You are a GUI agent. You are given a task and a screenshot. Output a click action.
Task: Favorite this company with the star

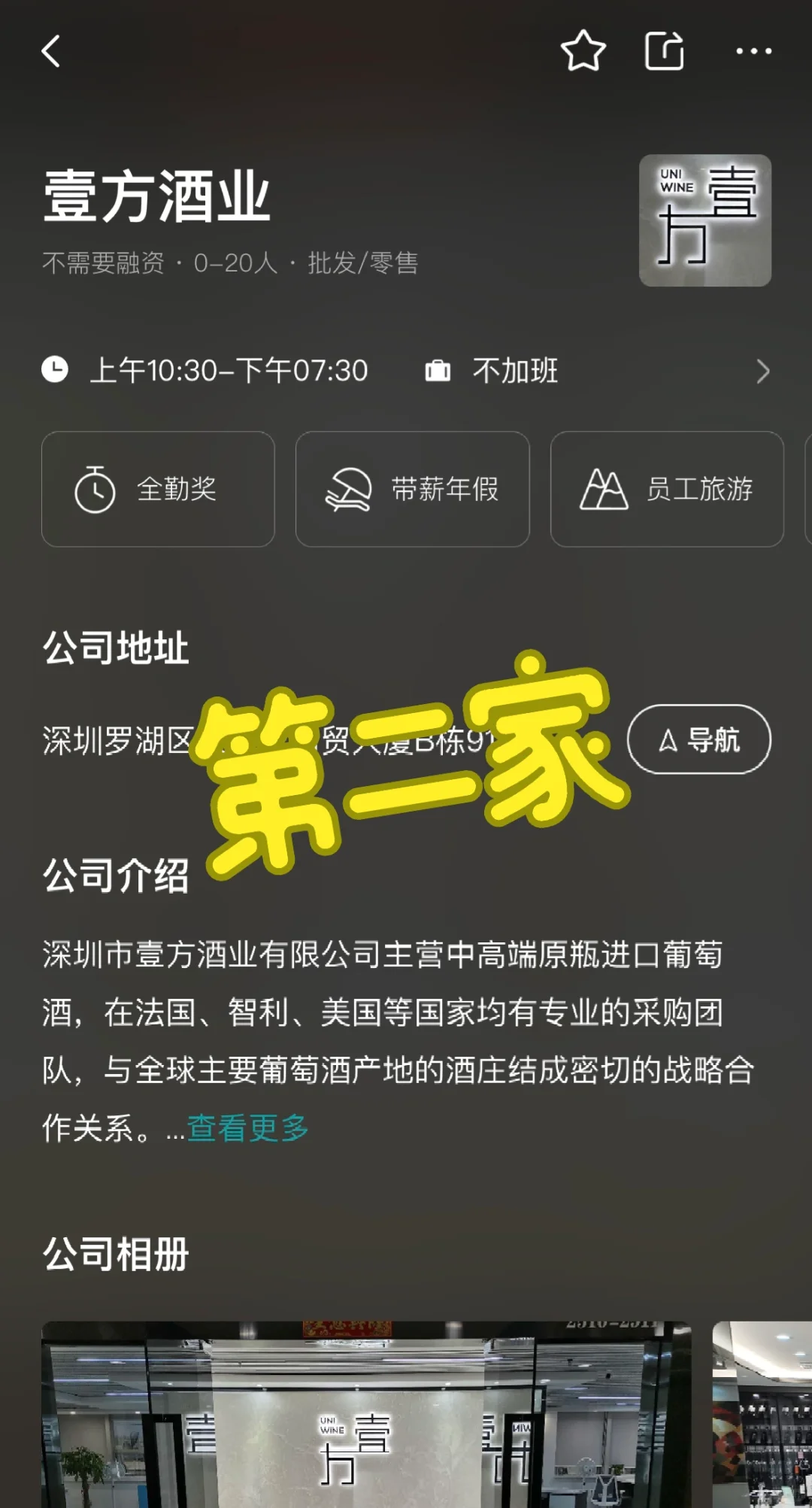tap(583, 51)
